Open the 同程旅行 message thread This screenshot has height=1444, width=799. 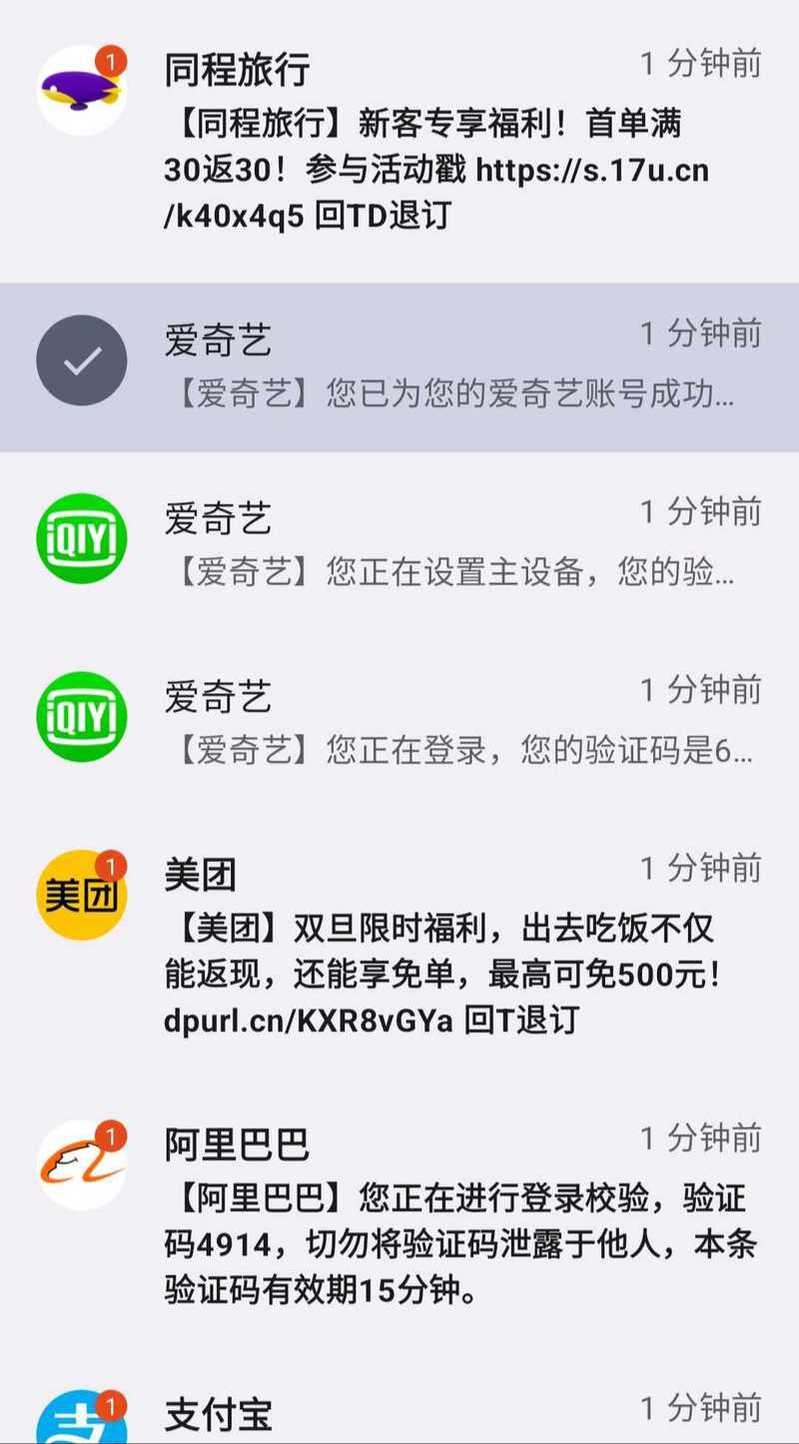click(399, 141)
